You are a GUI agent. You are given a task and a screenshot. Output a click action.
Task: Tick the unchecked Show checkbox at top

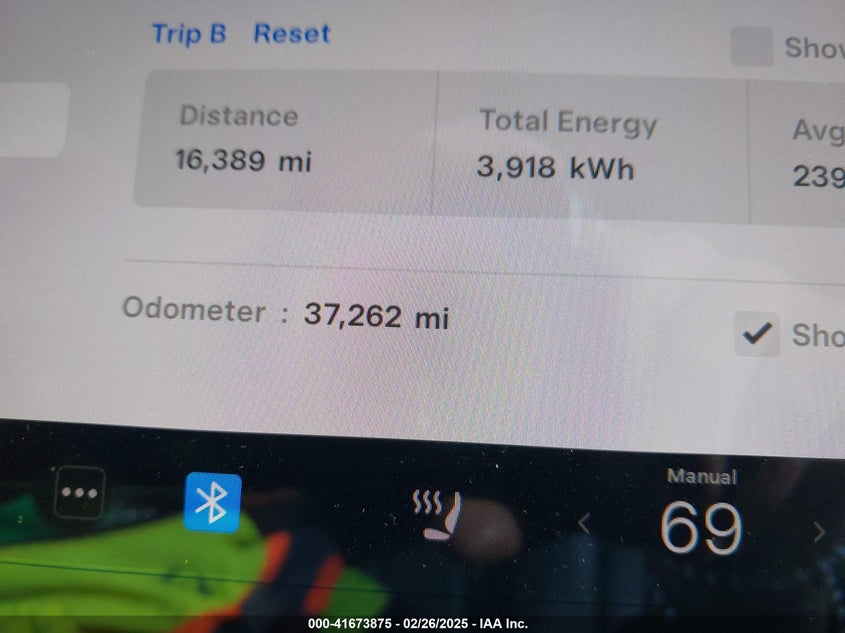pos(751,46)
